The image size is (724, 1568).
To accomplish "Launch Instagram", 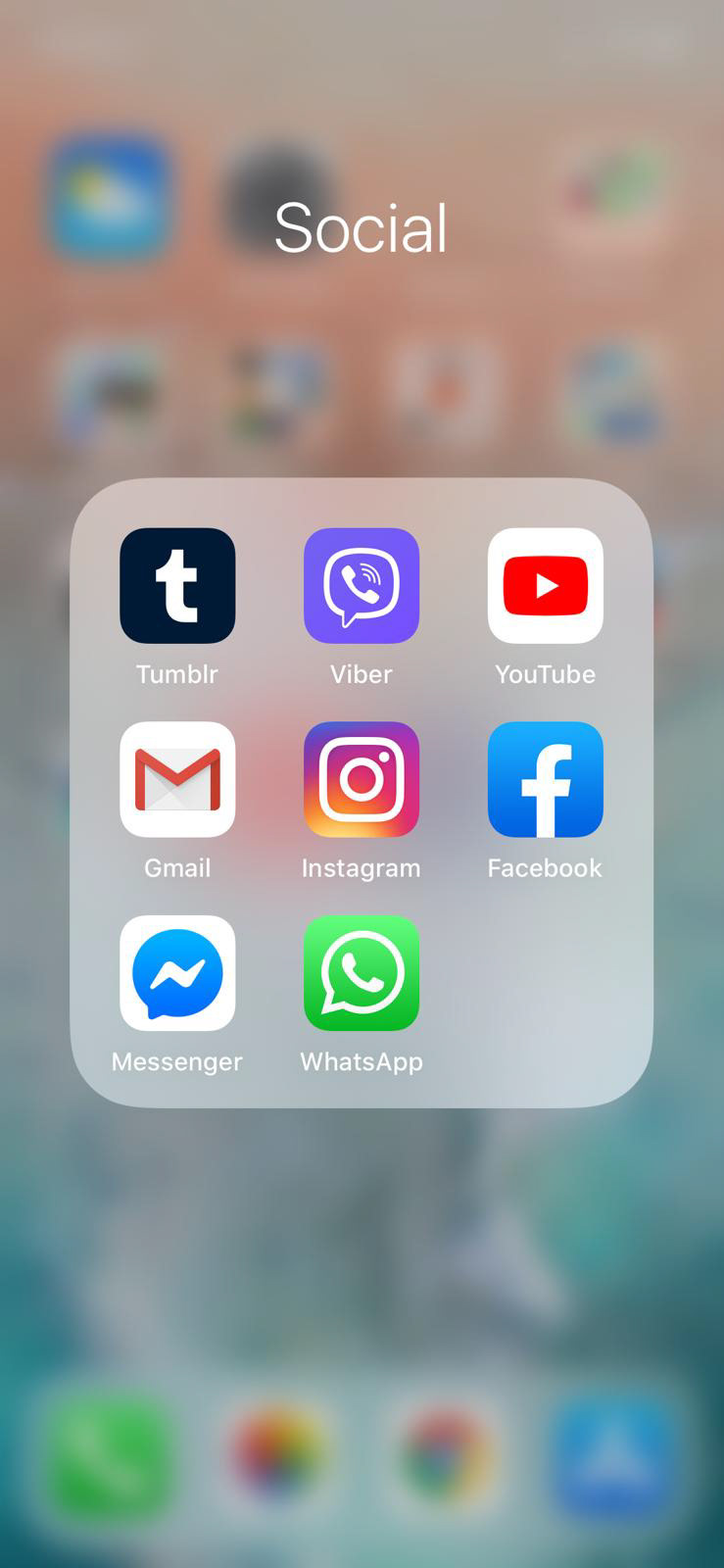I will pos(362,780).
